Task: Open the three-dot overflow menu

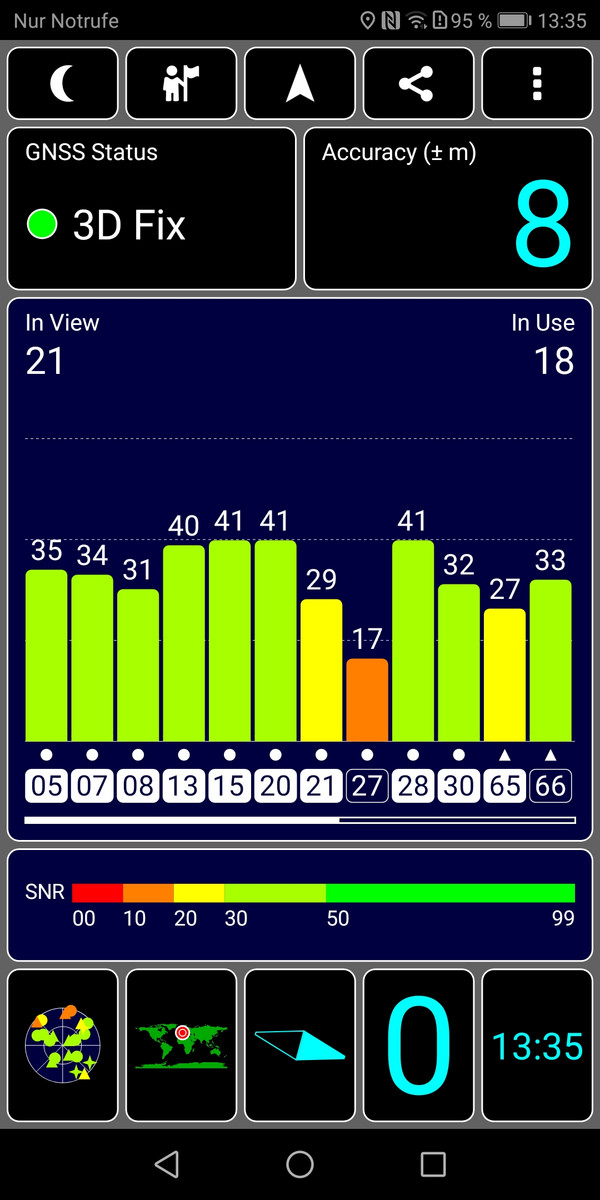Action: tap(537, 84)
